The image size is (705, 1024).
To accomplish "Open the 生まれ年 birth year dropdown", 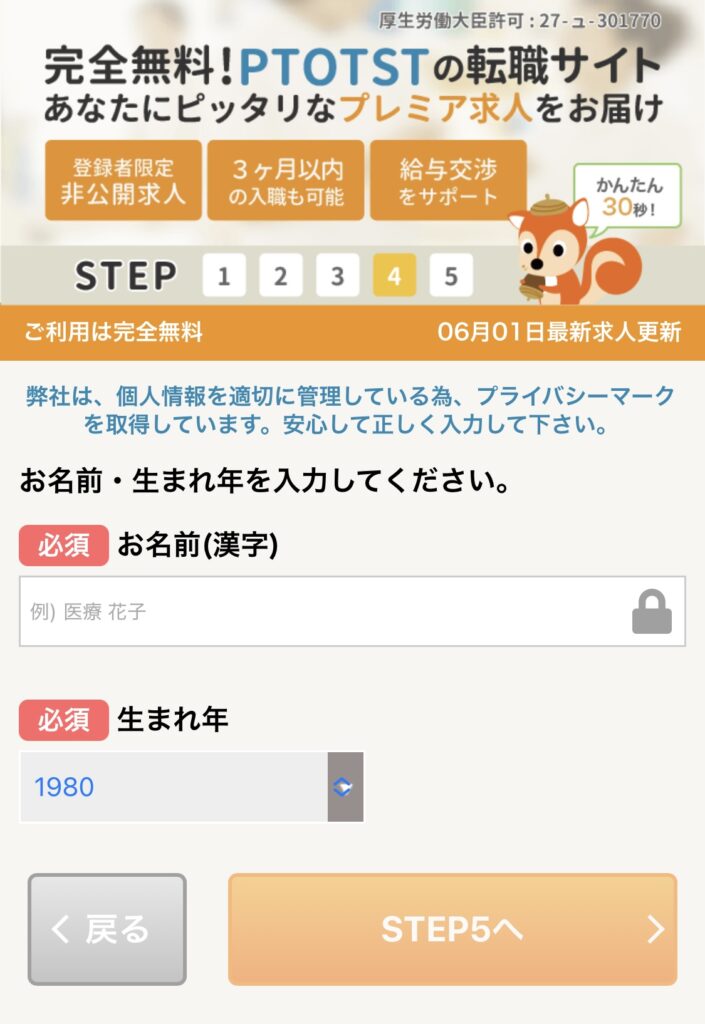I will (191, 787).
